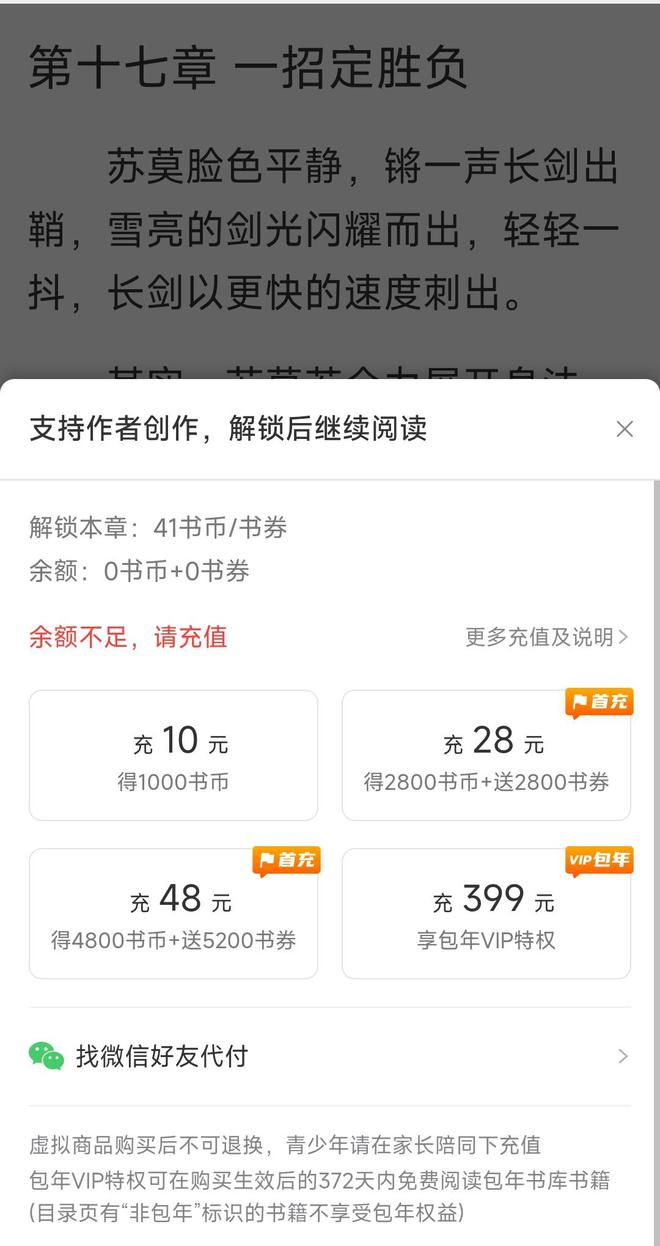Open 找微信好友代付 row
The image size is (660, 1246).
pos(330,1056)
